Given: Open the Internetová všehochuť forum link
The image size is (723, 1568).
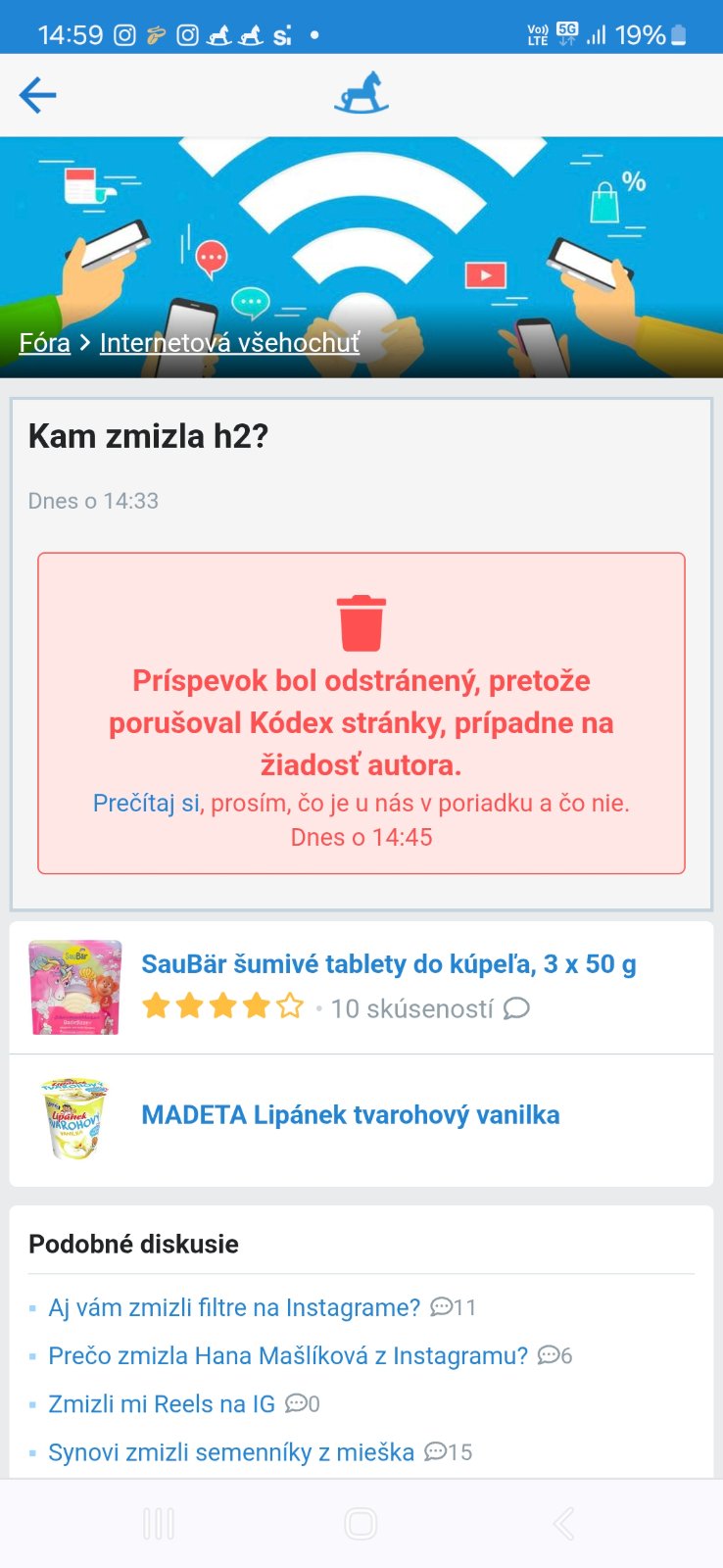Looking at the screenshot, I should click(229, 343).
